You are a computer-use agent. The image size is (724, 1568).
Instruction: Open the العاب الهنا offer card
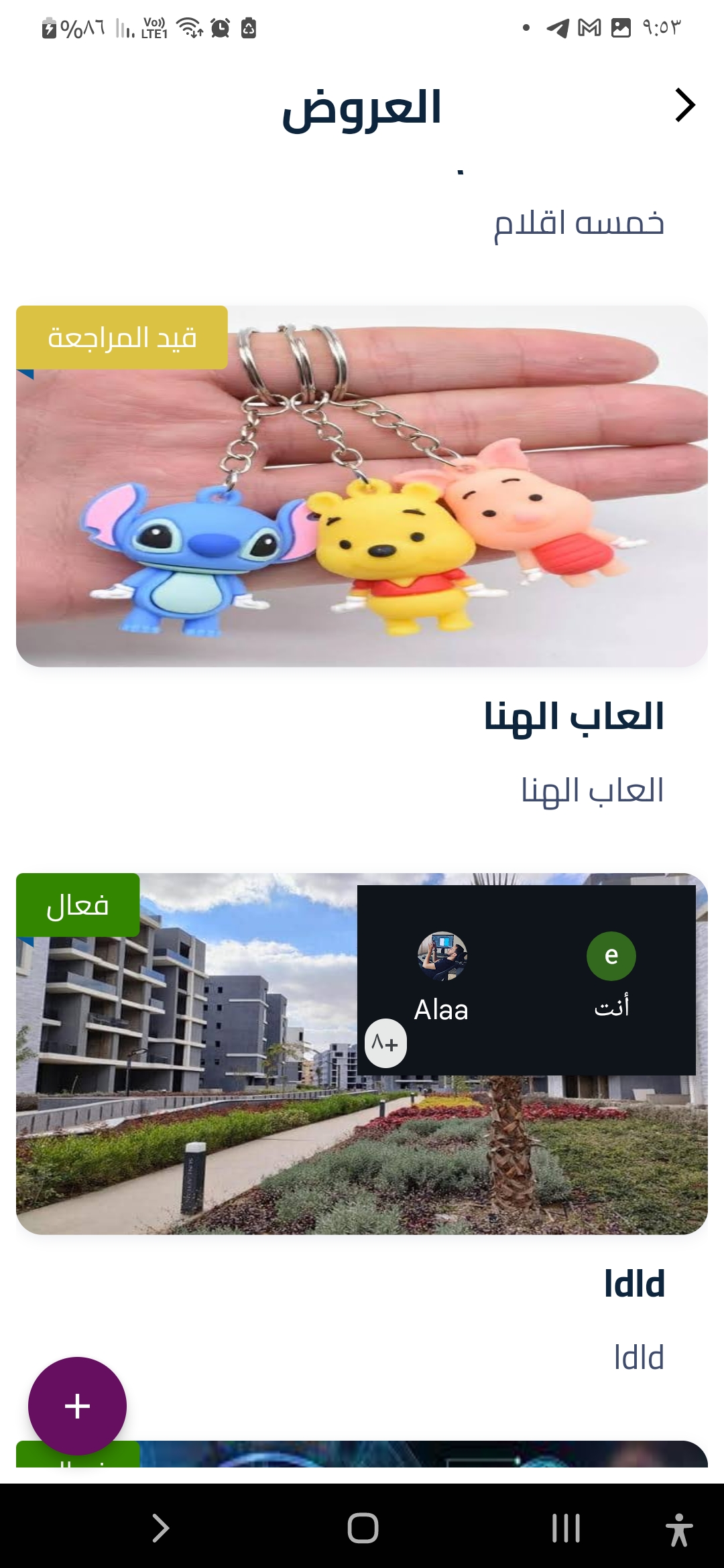362,486
